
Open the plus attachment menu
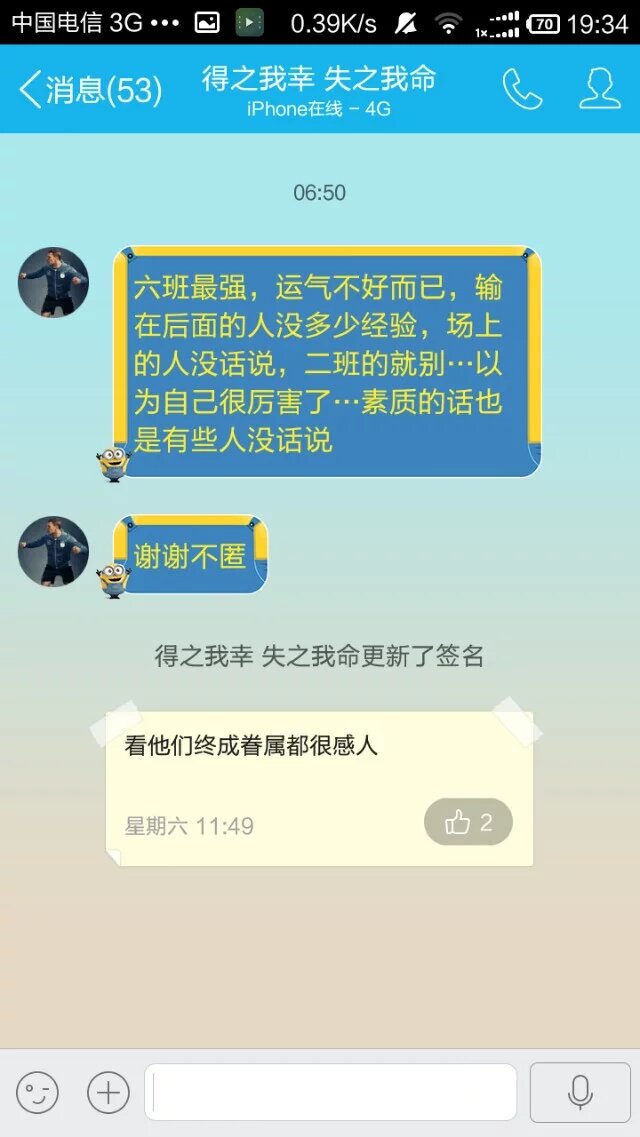pyautogui.click(x=108, y=1092)
